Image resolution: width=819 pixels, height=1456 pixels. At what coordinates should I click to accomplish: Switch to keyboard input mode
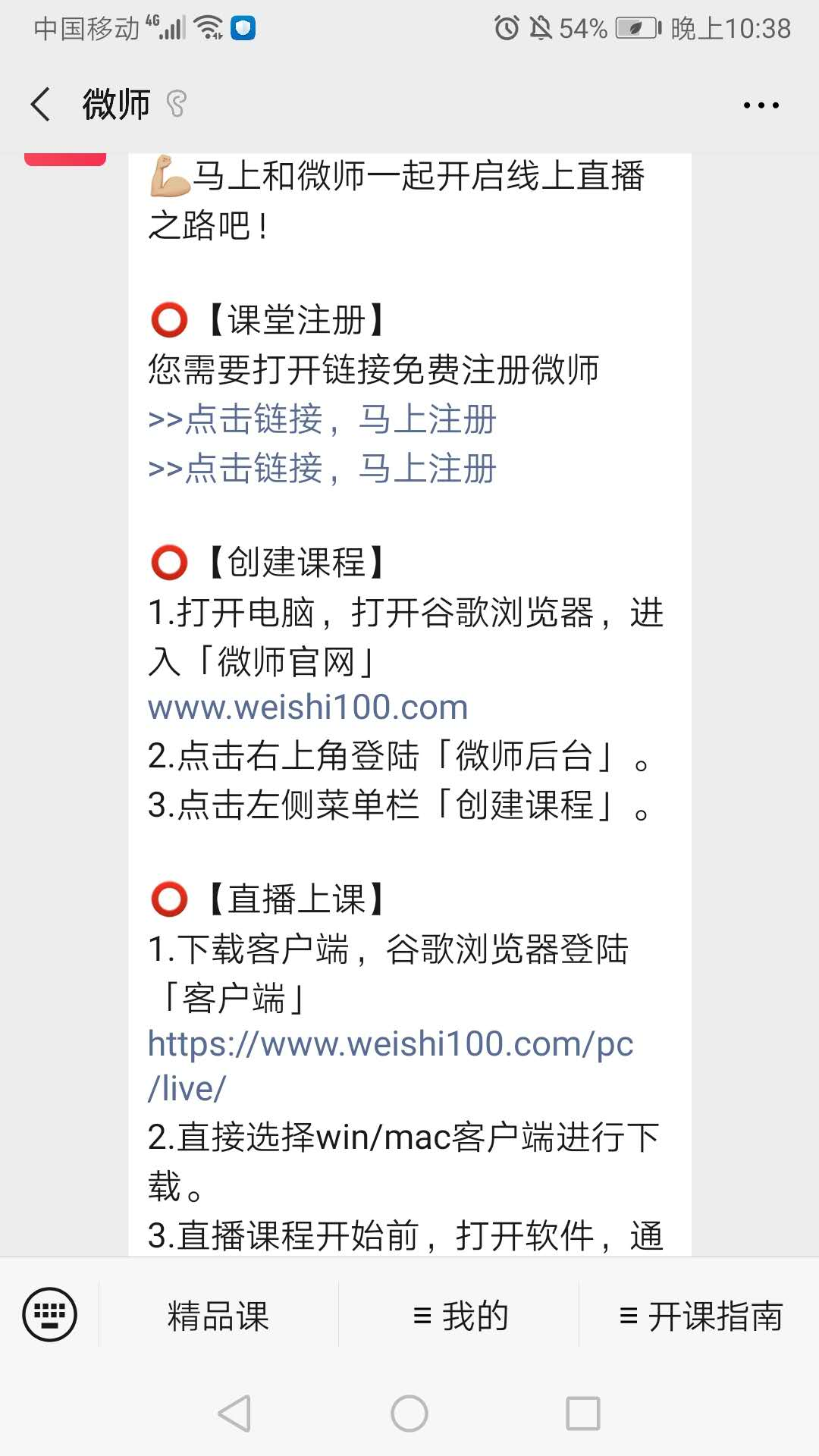[x=50, y=1314]
